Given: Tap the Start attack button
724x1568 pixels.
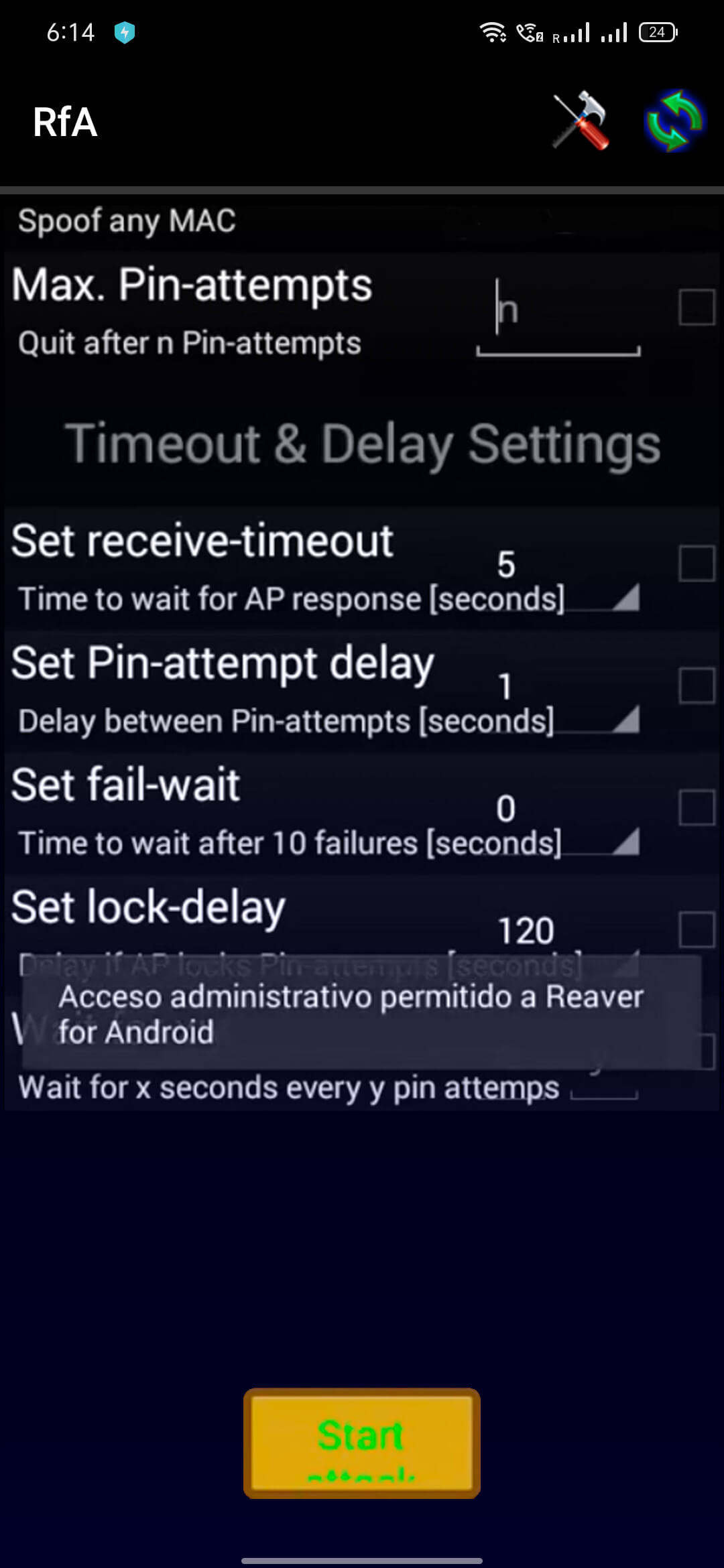Looking at the screenshot, I should [x=362, y=1443].
